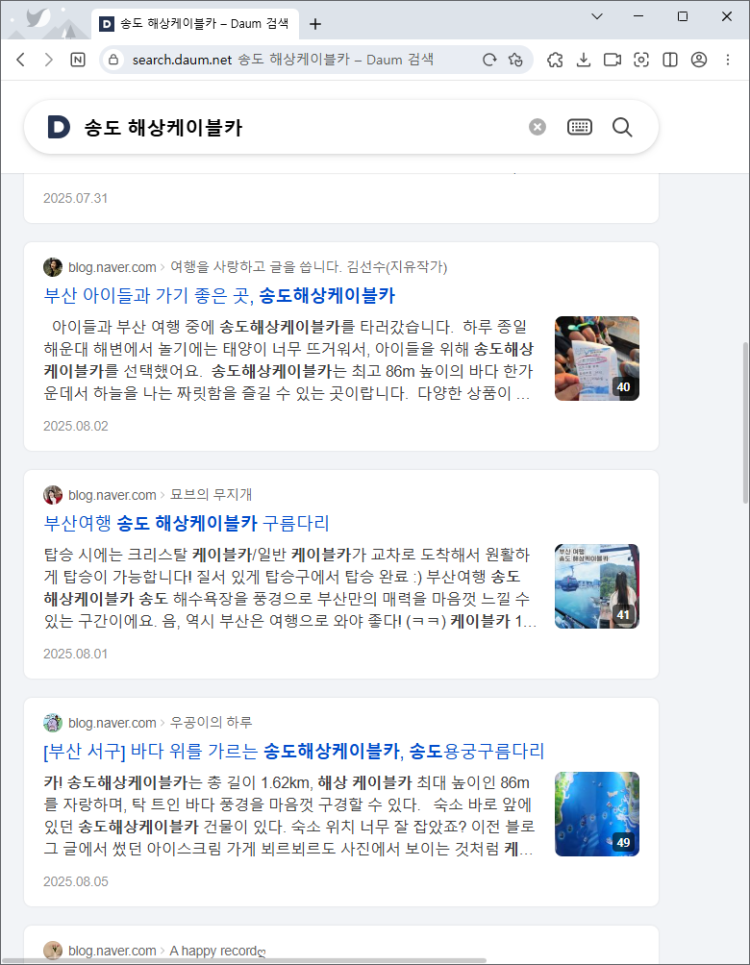Open '부산 아이들과 가기 좋은 곳' result
The height and width of the screenshot is (965, 750).
(220, 296)
